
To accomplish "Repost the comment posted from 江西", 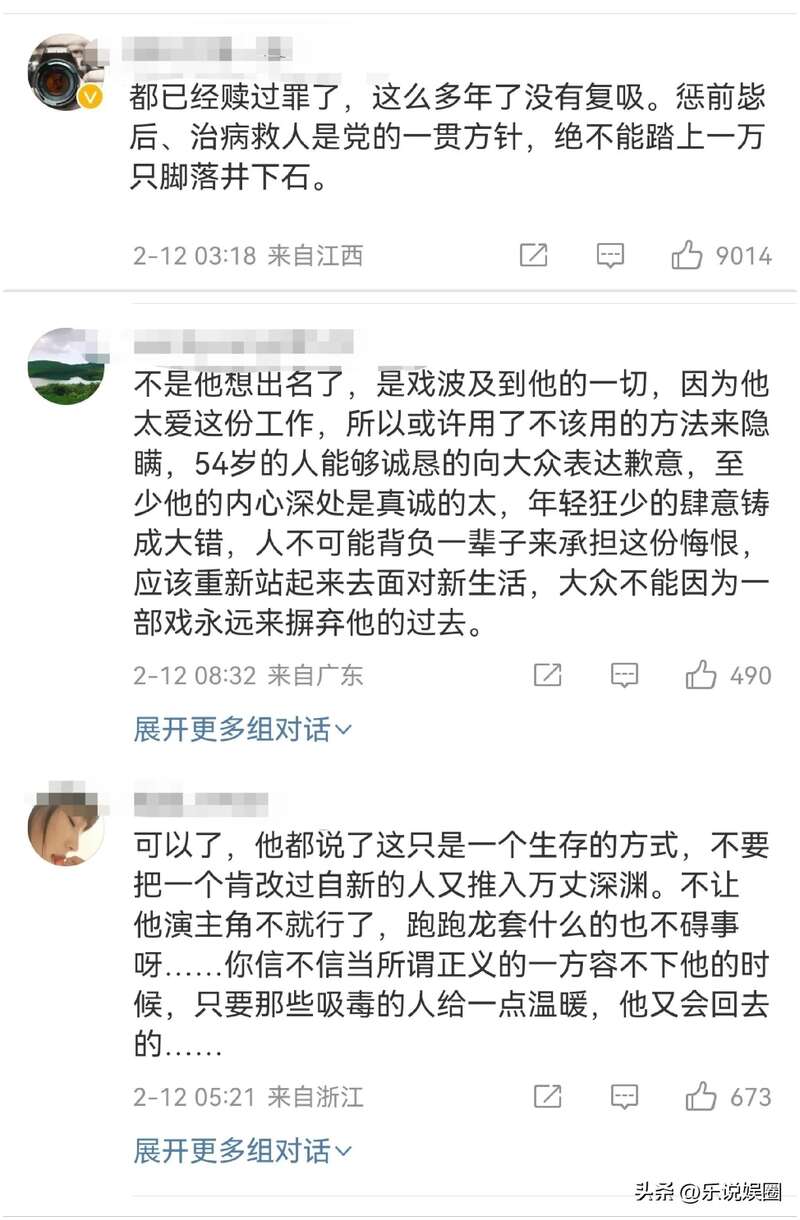I will (x=534, y=255).
